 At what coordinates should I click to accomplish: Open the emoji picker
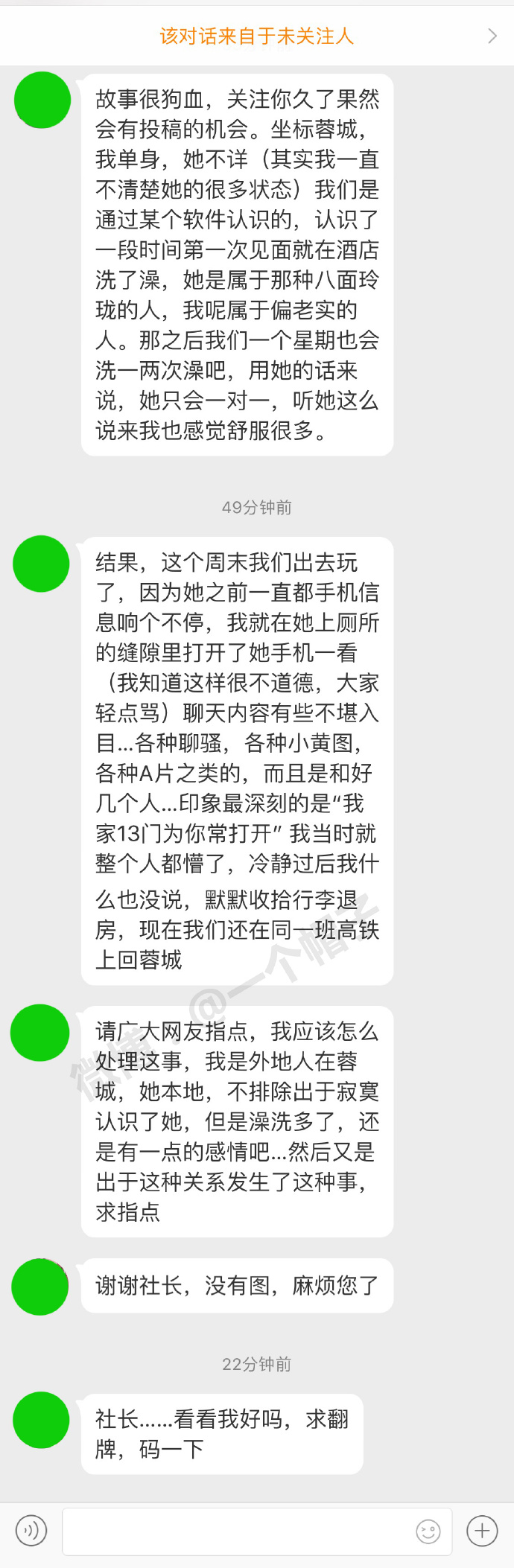[x=428, y=1531]
